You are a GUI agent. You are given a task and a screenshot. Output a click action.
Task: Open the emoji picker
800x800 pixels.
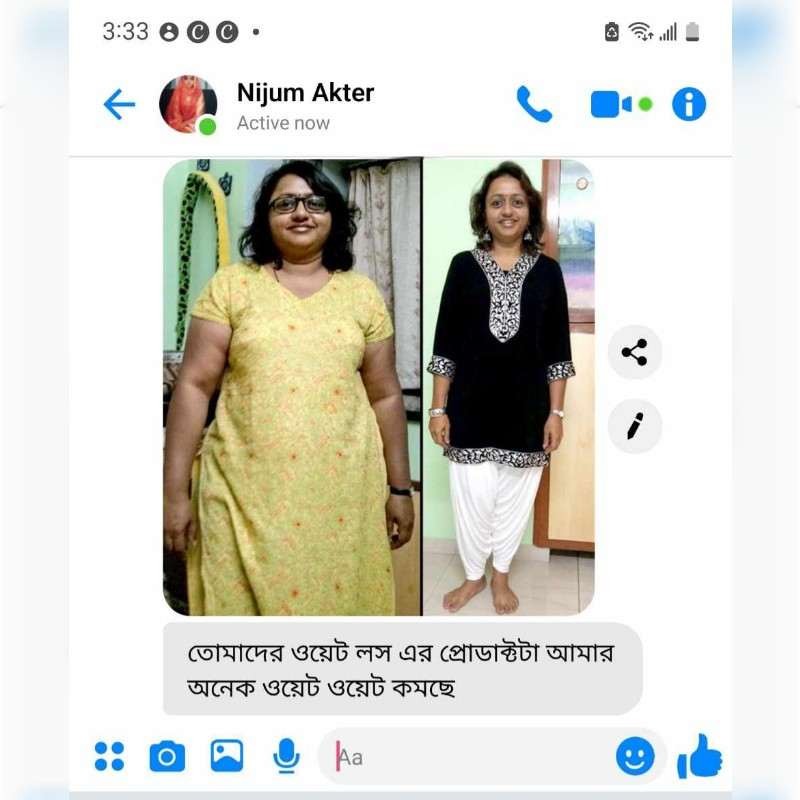635,756
